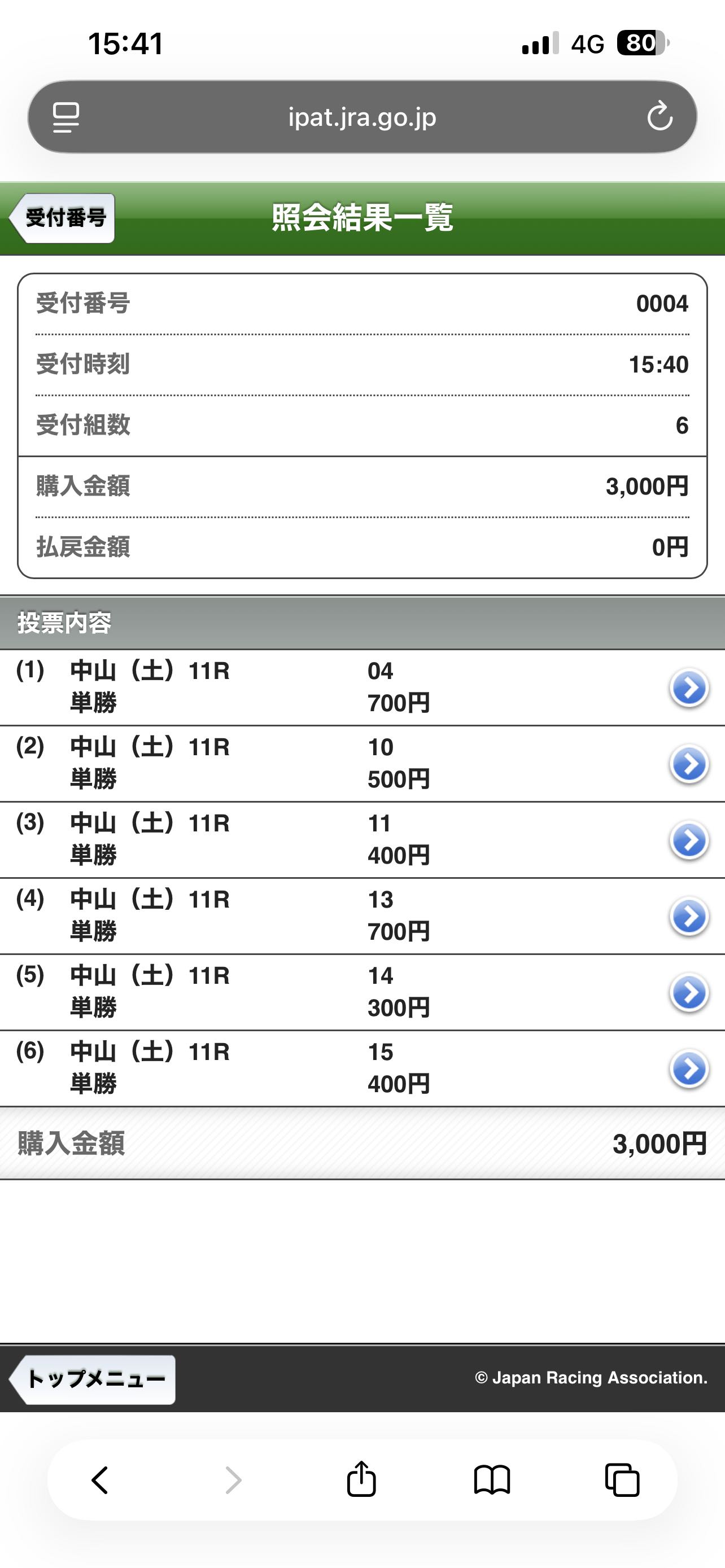Open bet details for horse 04, 700円
Screen dimensions: 725x1568
[x=688, y=688]
